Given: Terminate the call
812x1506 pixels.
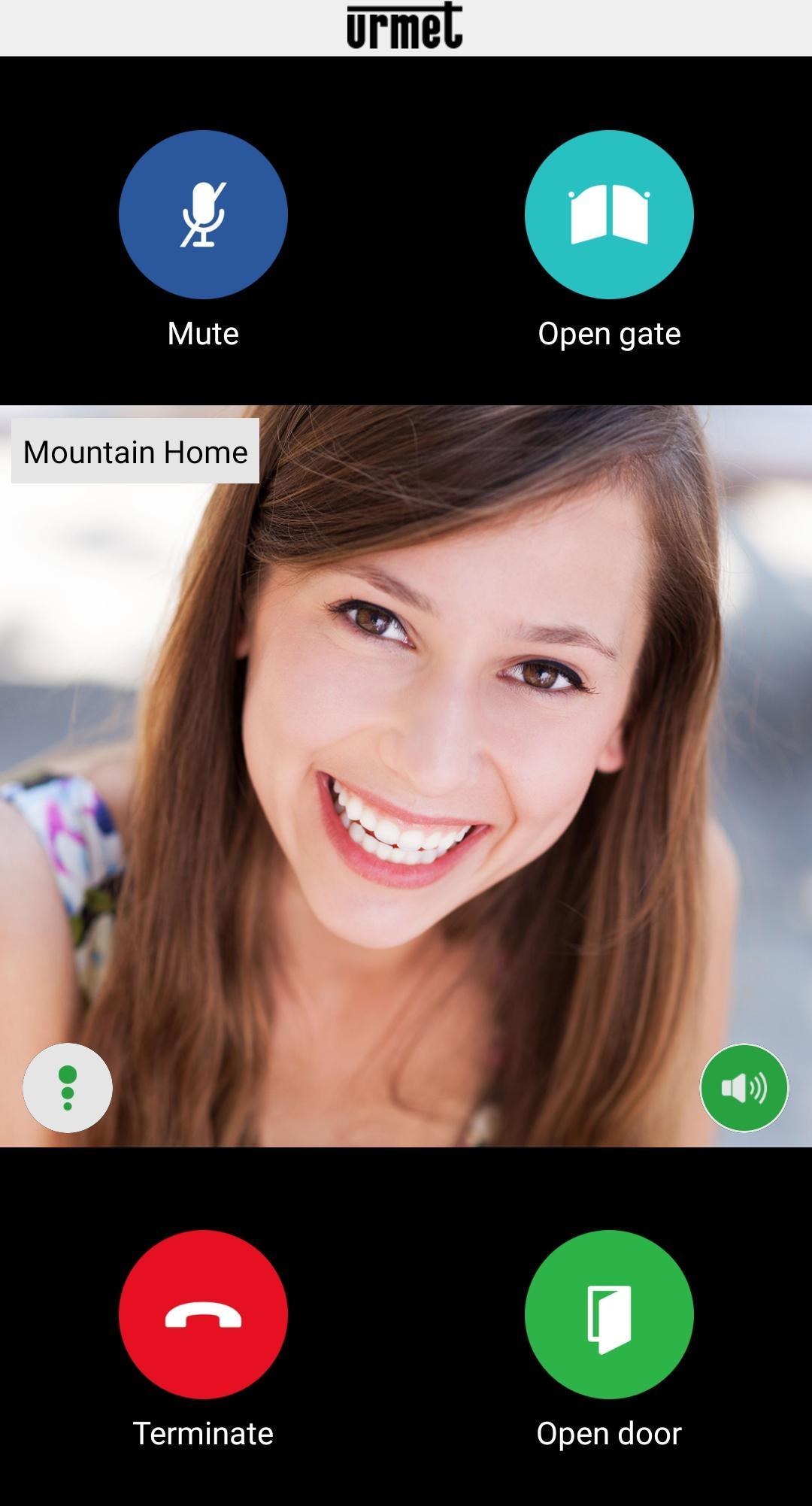Looking at the screenshot, I should click(203, 1314).
